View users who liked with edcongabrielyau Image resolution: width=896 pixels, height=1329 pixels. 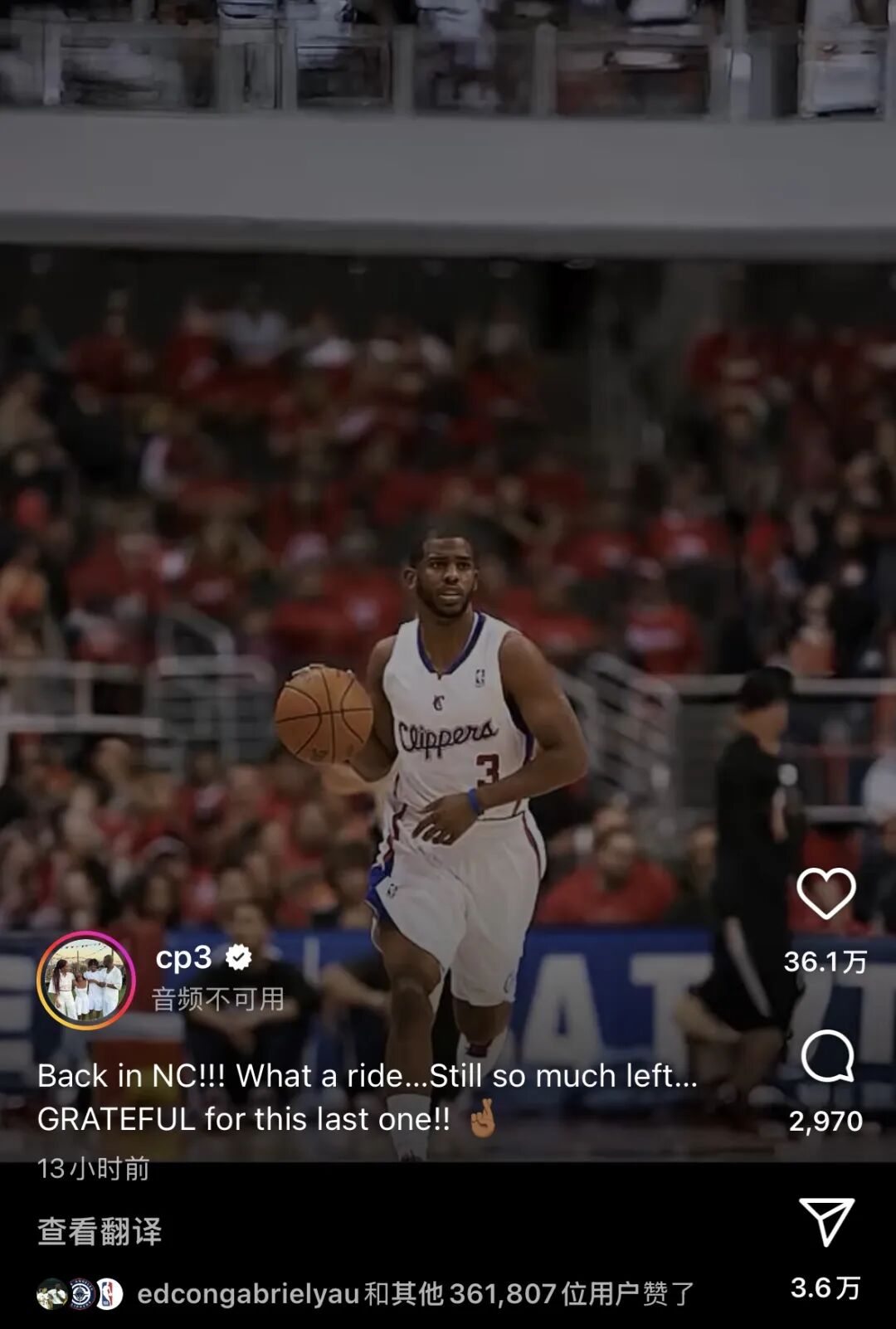pyautogui.click(x=415, y=1293)
